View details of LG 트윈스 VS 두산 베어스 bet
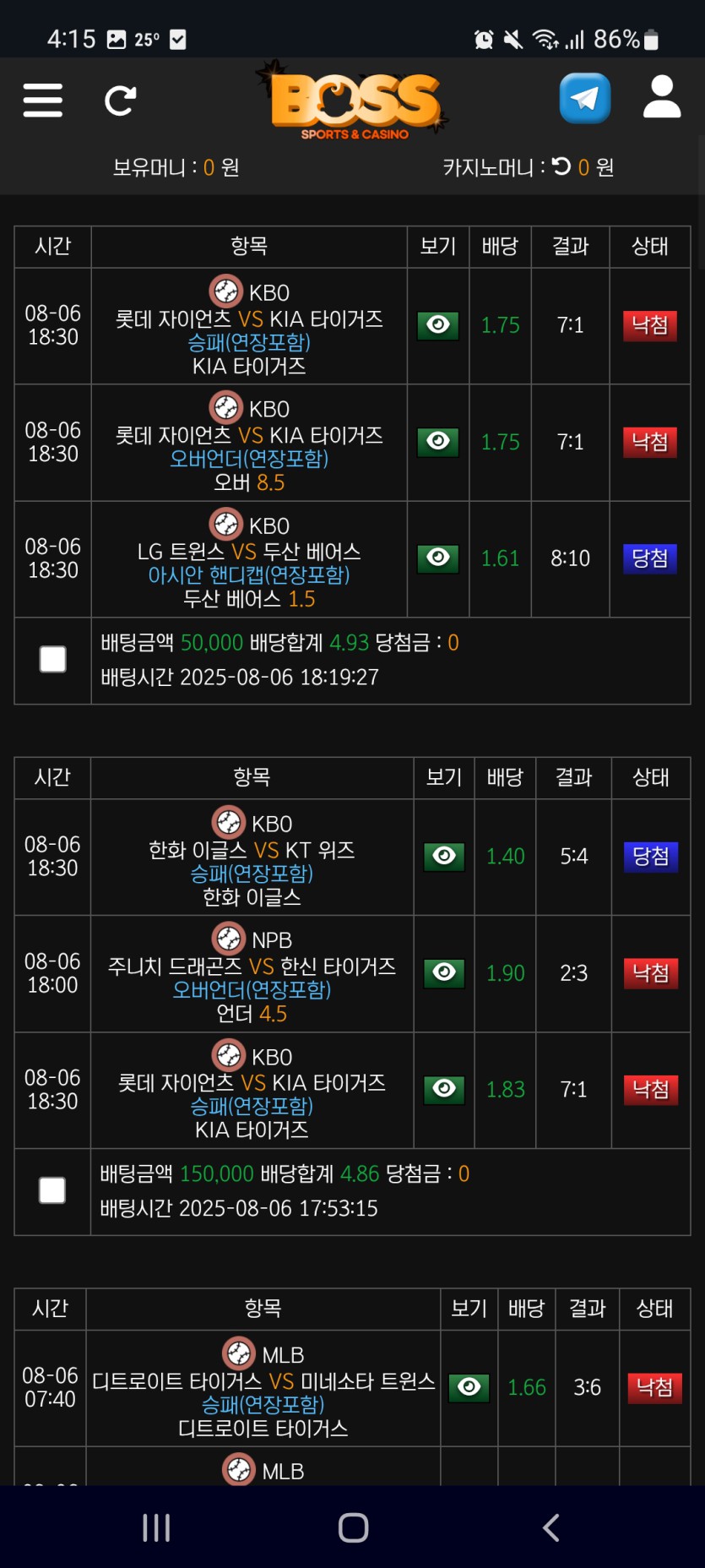This screenshot has width=705, height=1568. pos(438,558)
